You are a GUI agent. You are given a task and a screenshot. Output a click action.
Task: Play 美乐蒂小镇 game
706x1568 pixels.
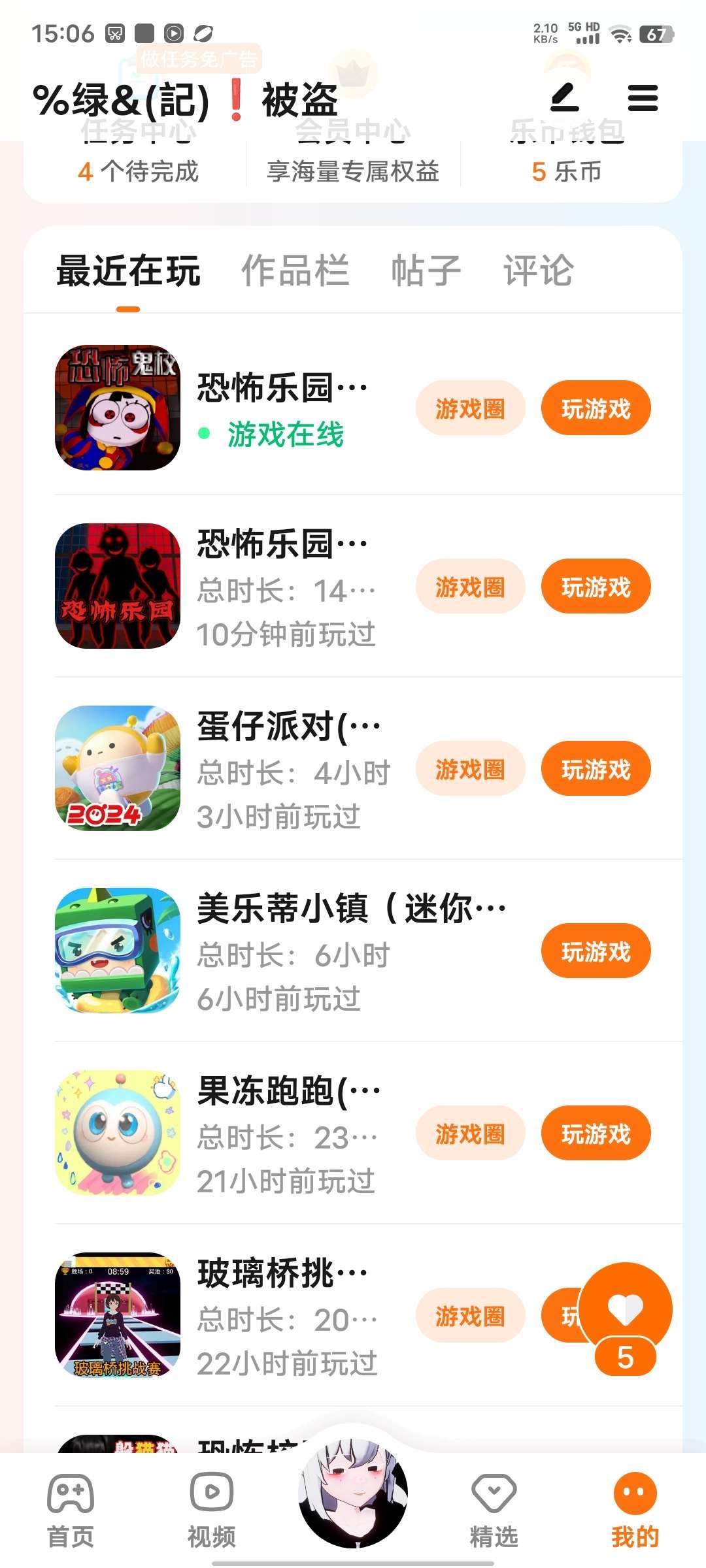[596, 951]
